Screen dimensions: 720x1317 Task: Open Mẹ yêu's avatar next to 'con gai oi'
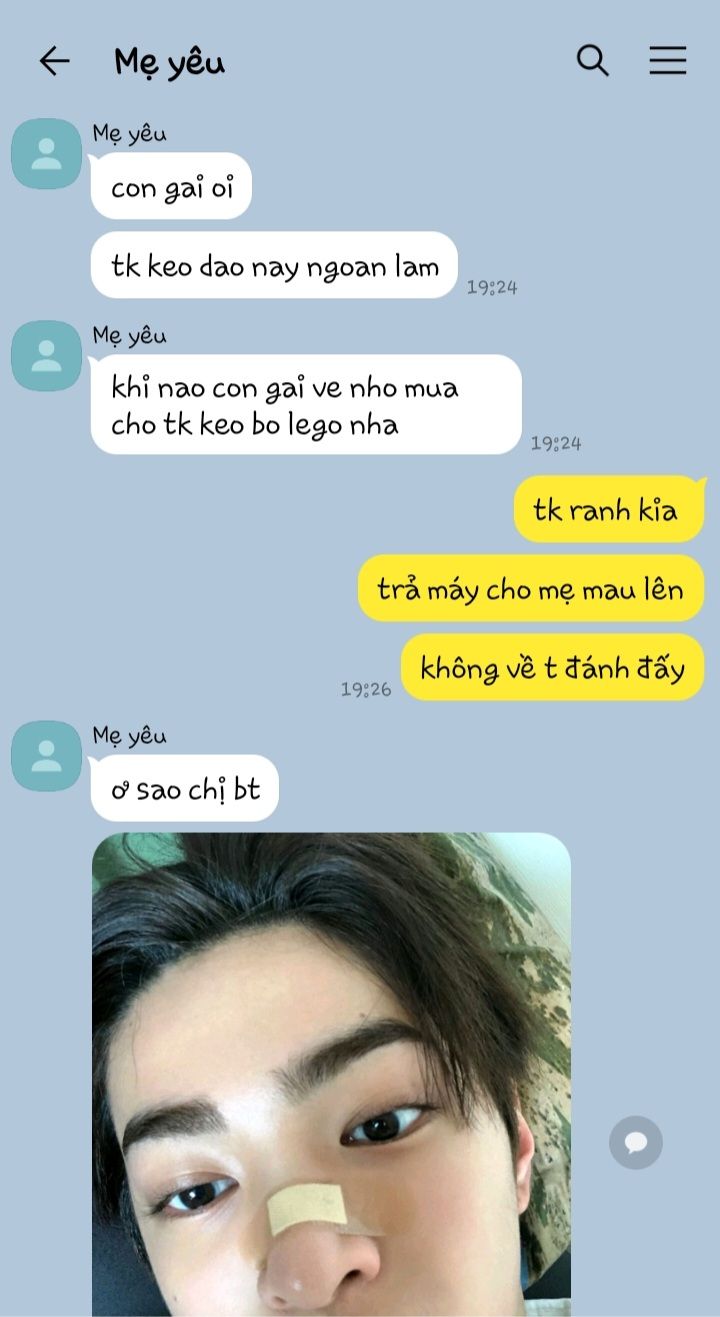(46, 154)
